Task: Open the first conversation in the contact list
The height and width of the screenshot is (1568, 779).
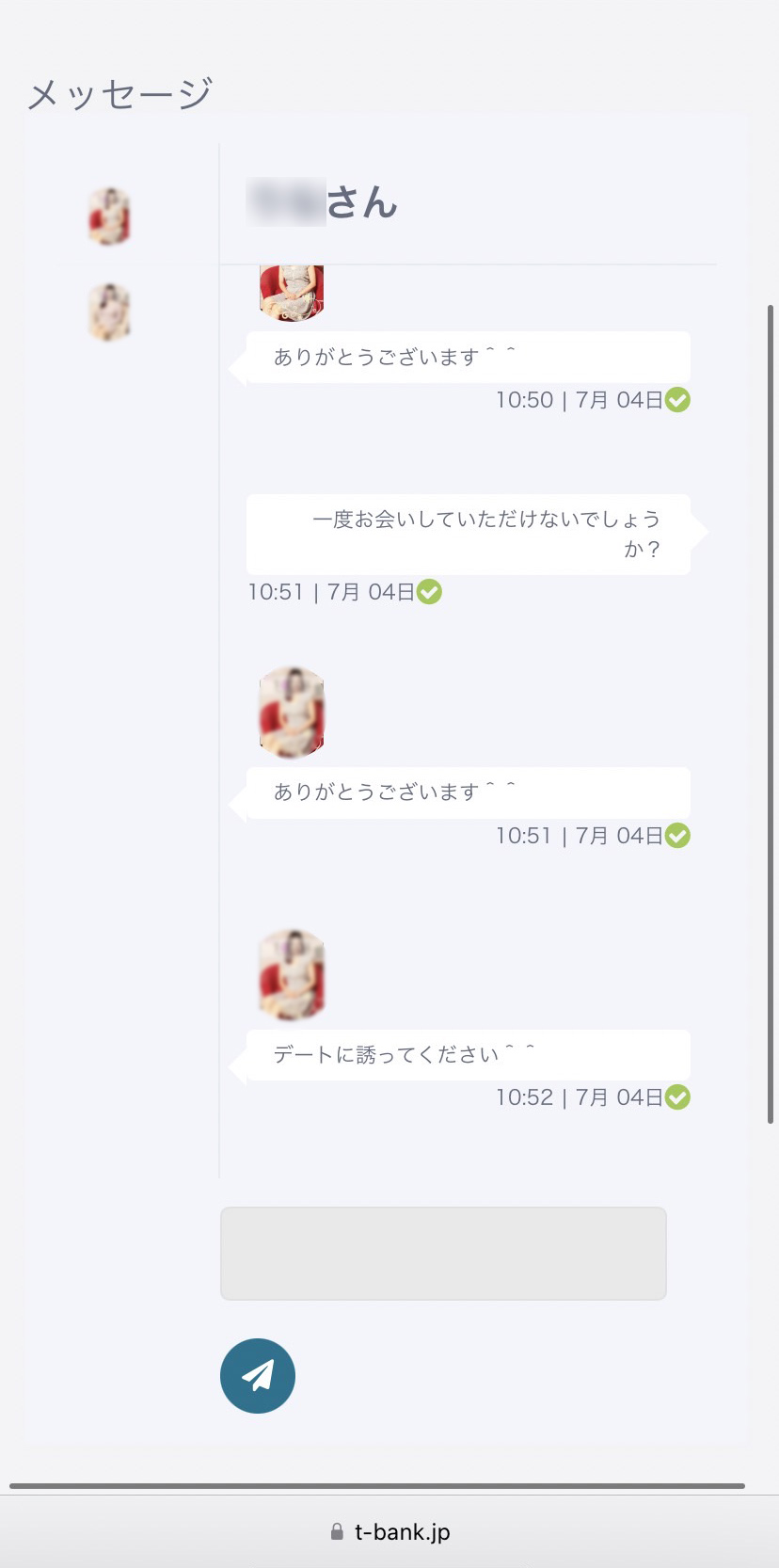Action: (109, 216)
